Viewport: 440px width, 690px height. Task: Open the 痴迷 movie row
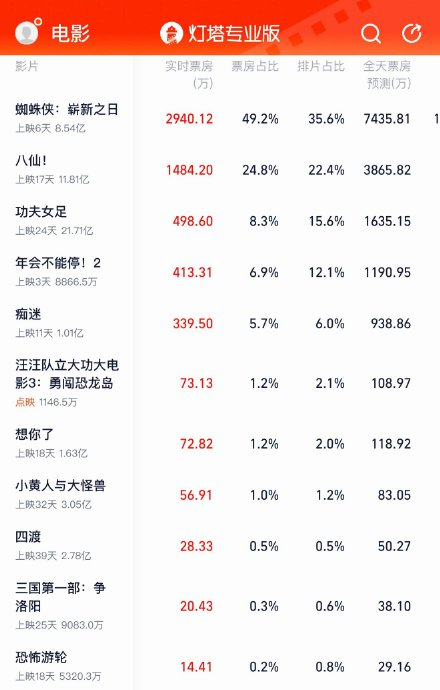220,323
